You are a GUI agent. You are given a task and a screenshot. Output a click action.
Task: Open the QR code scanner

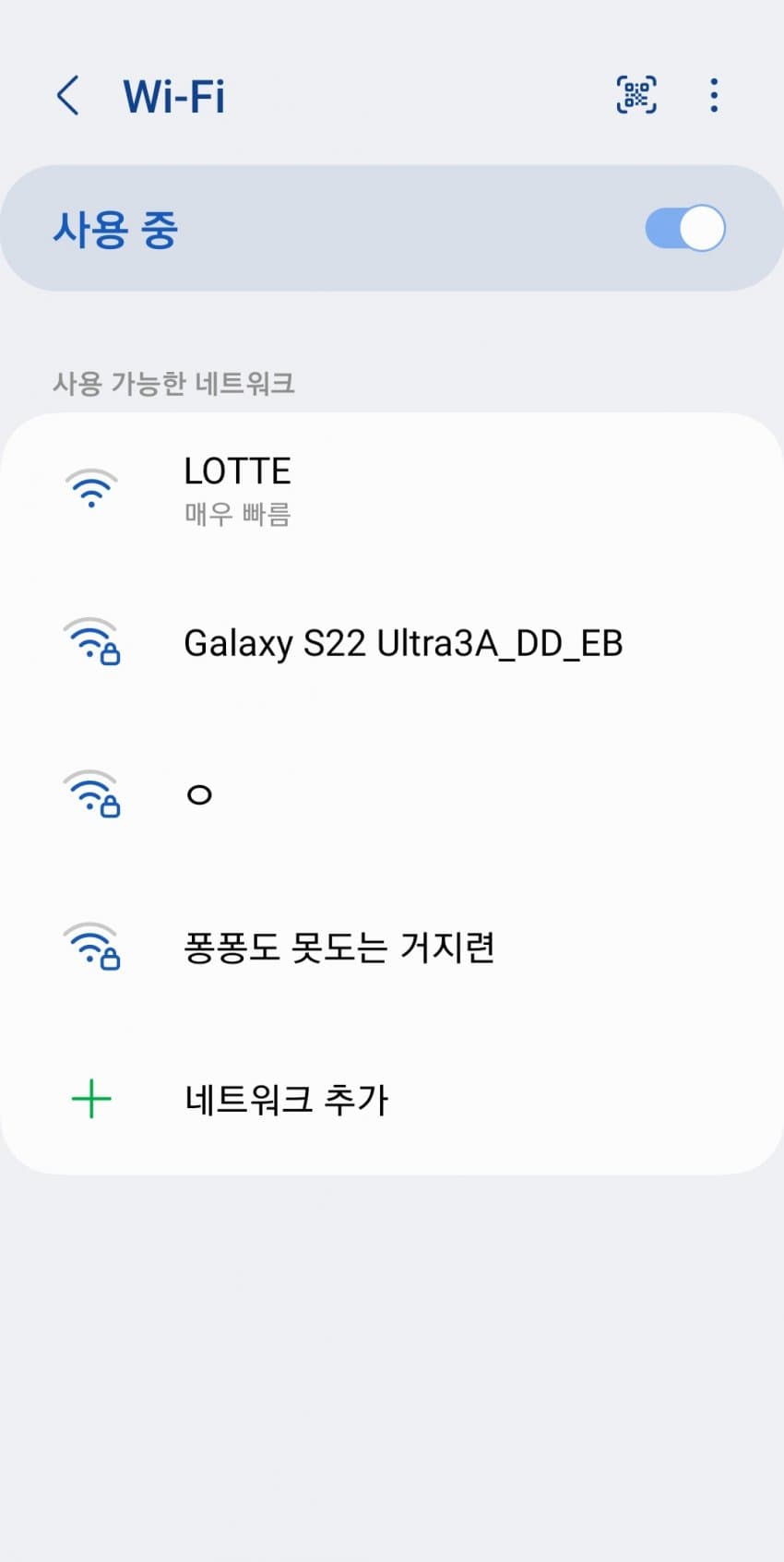click(x=636, y=95)
